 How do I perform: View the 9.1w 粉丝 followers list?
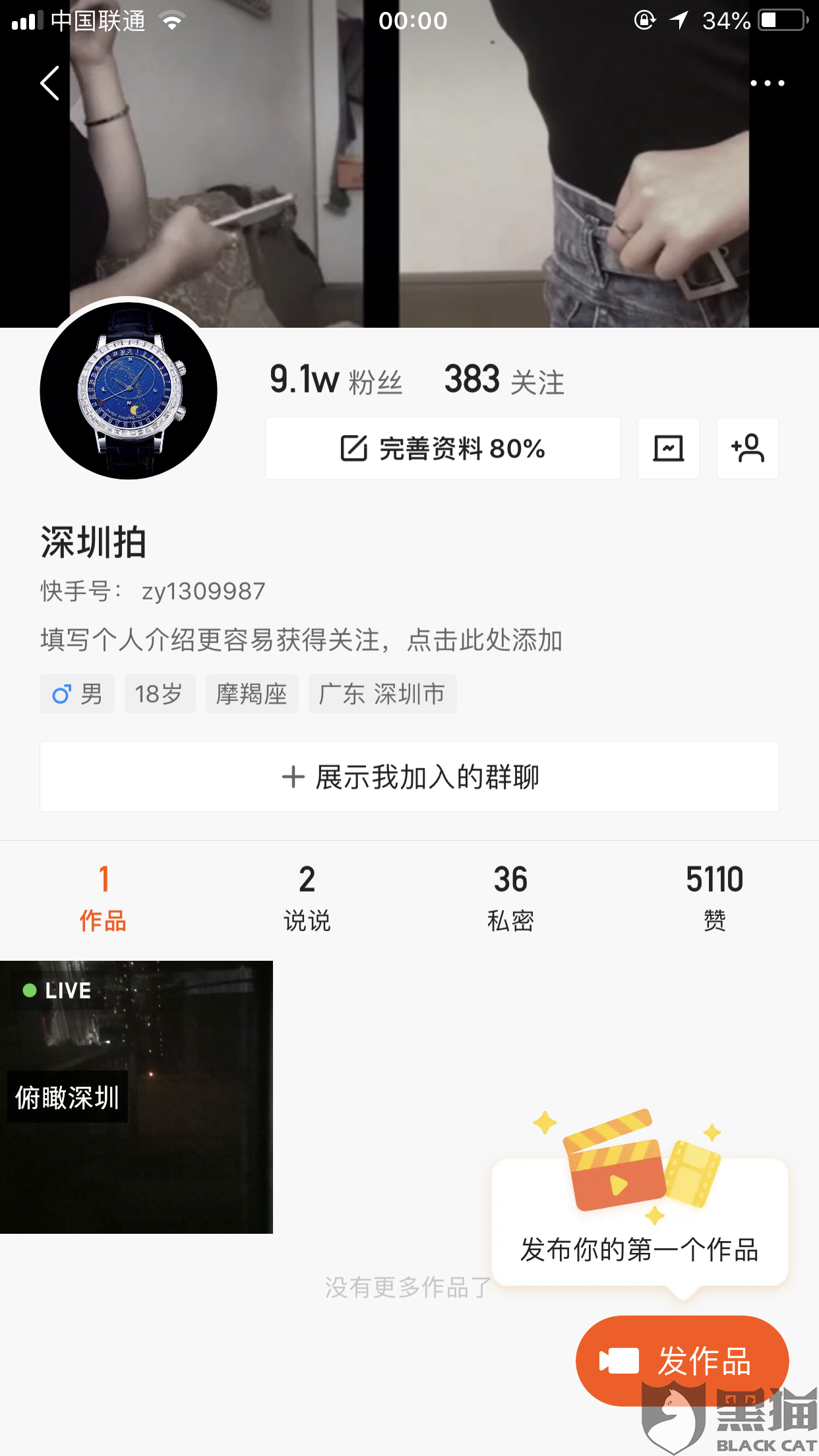pos(336,380)
